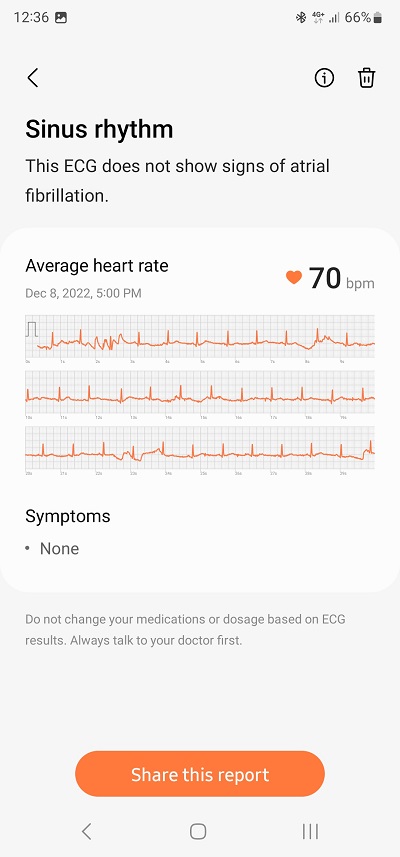
Task: Tap the system home button
Action: (198, 831)
